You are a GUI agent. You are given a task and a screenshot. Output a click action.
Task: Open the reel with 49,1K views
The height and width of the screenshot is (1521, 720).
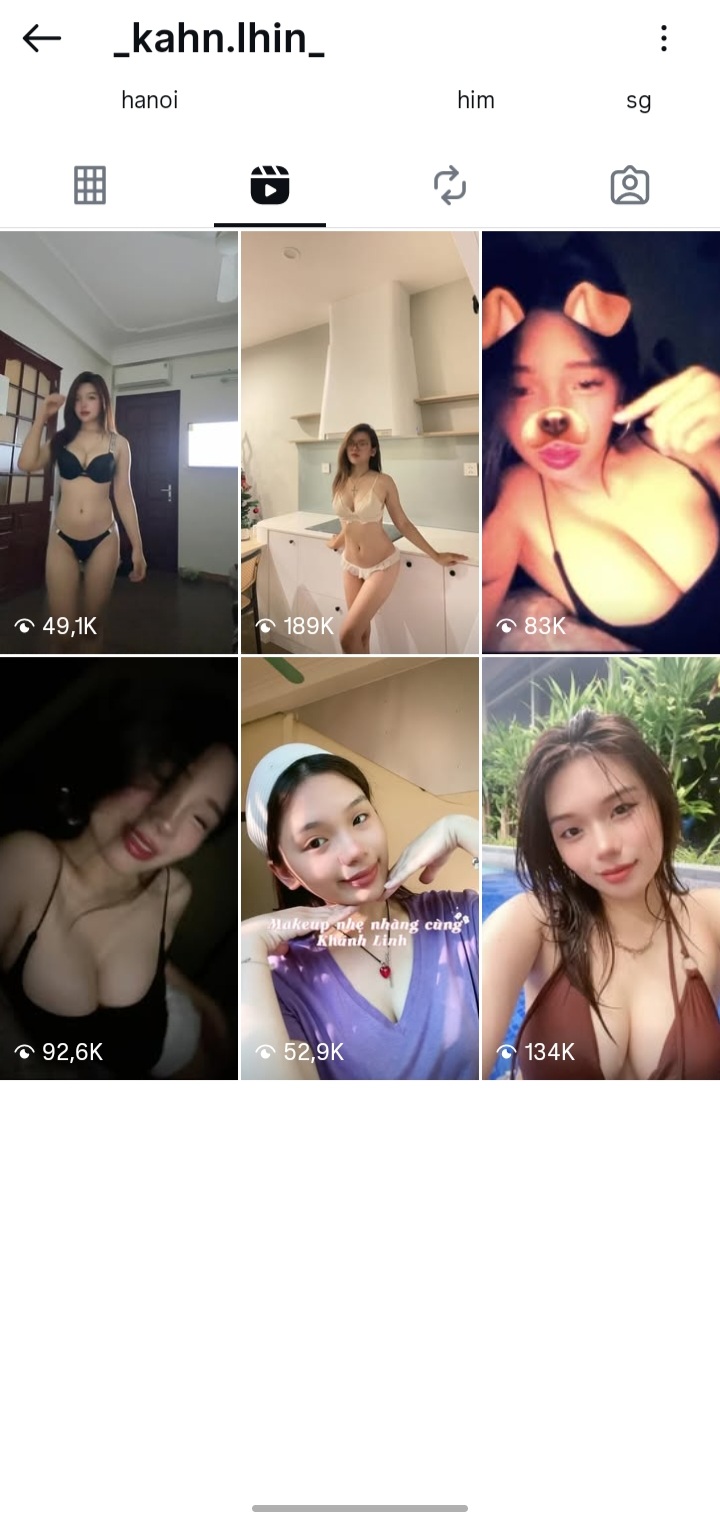[x=119, y=442]
